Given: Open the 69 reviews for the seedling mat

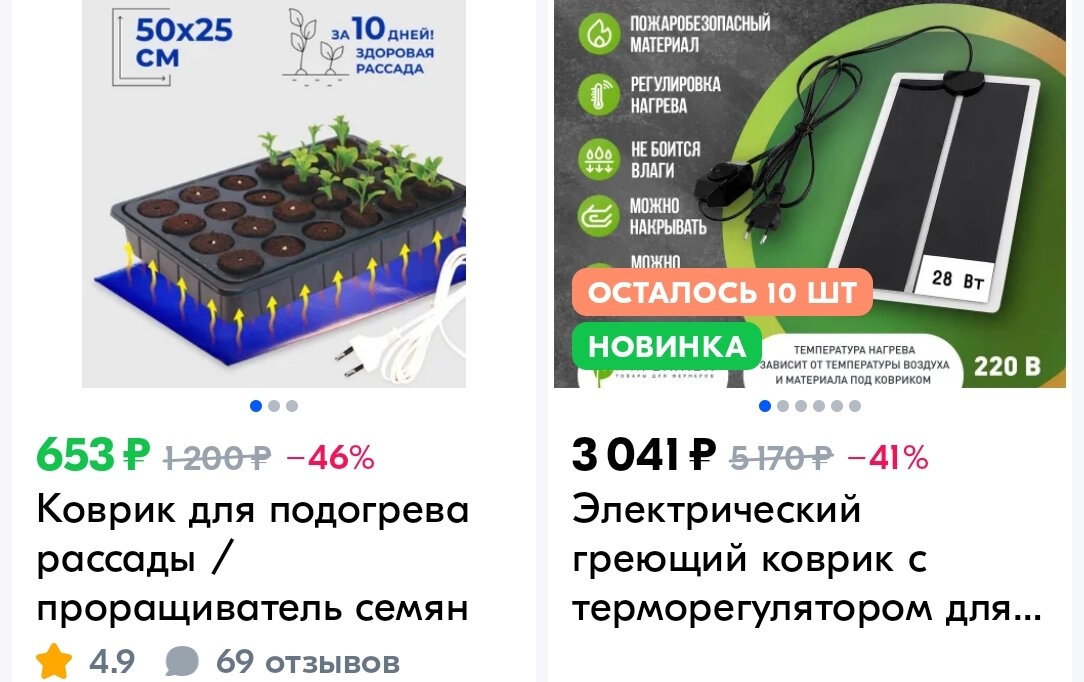Looking at the screenshot, I should click(306, 661).
